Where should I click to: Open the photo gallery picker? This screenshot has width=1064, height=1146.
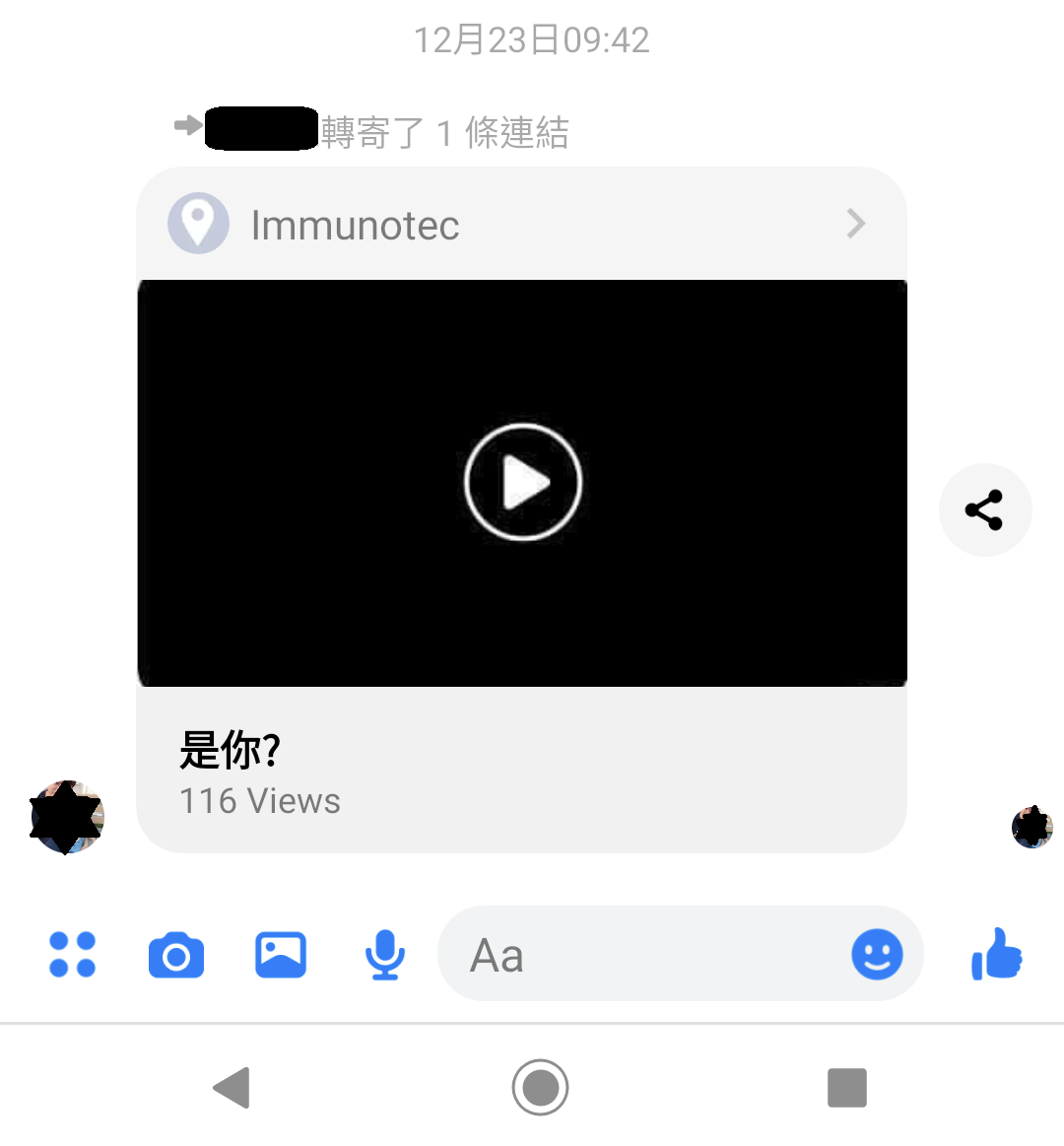tap(281, 955)
